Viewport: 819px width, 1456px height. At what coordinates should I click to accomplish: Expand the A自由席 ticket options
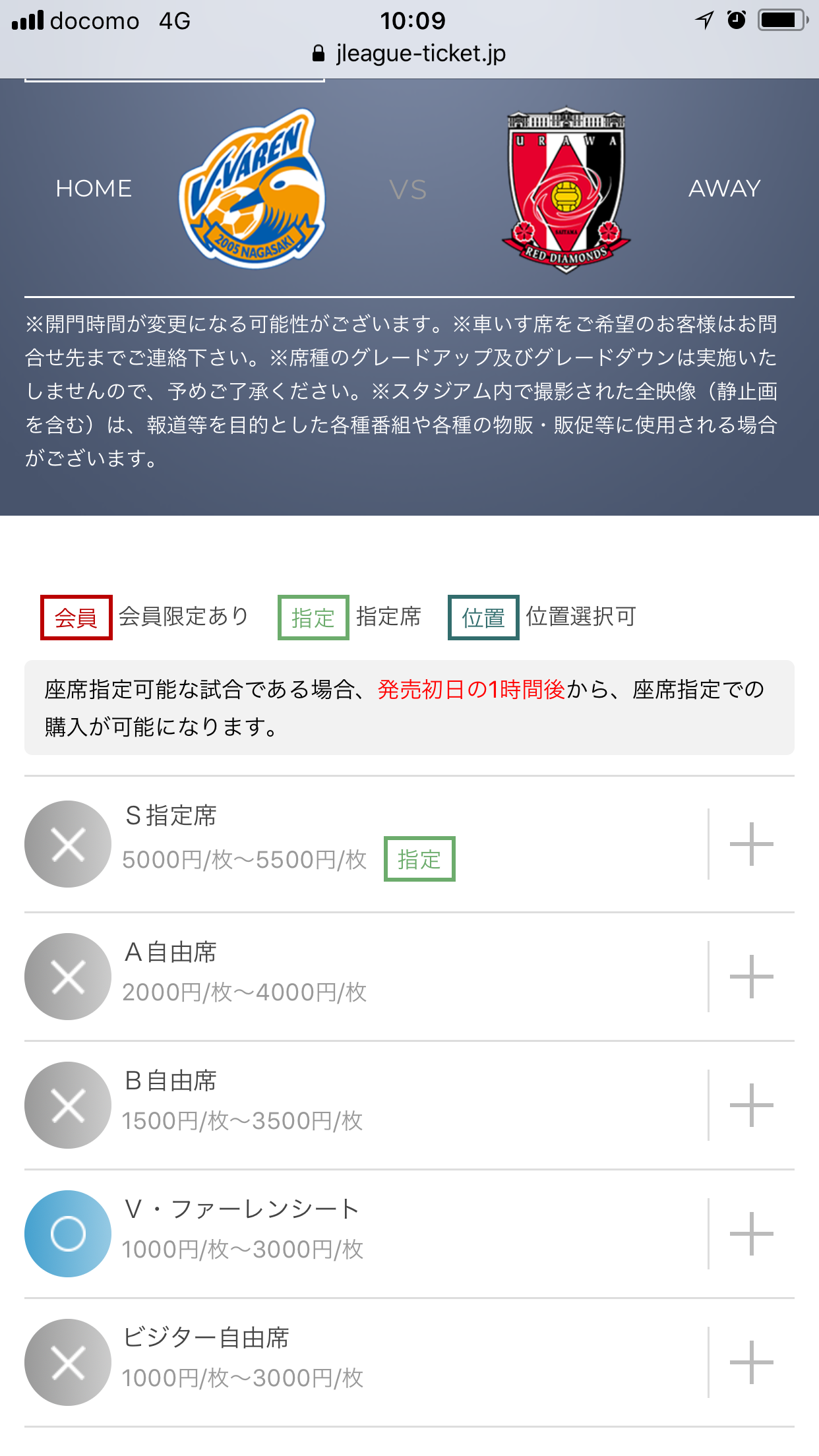(751, 977)
